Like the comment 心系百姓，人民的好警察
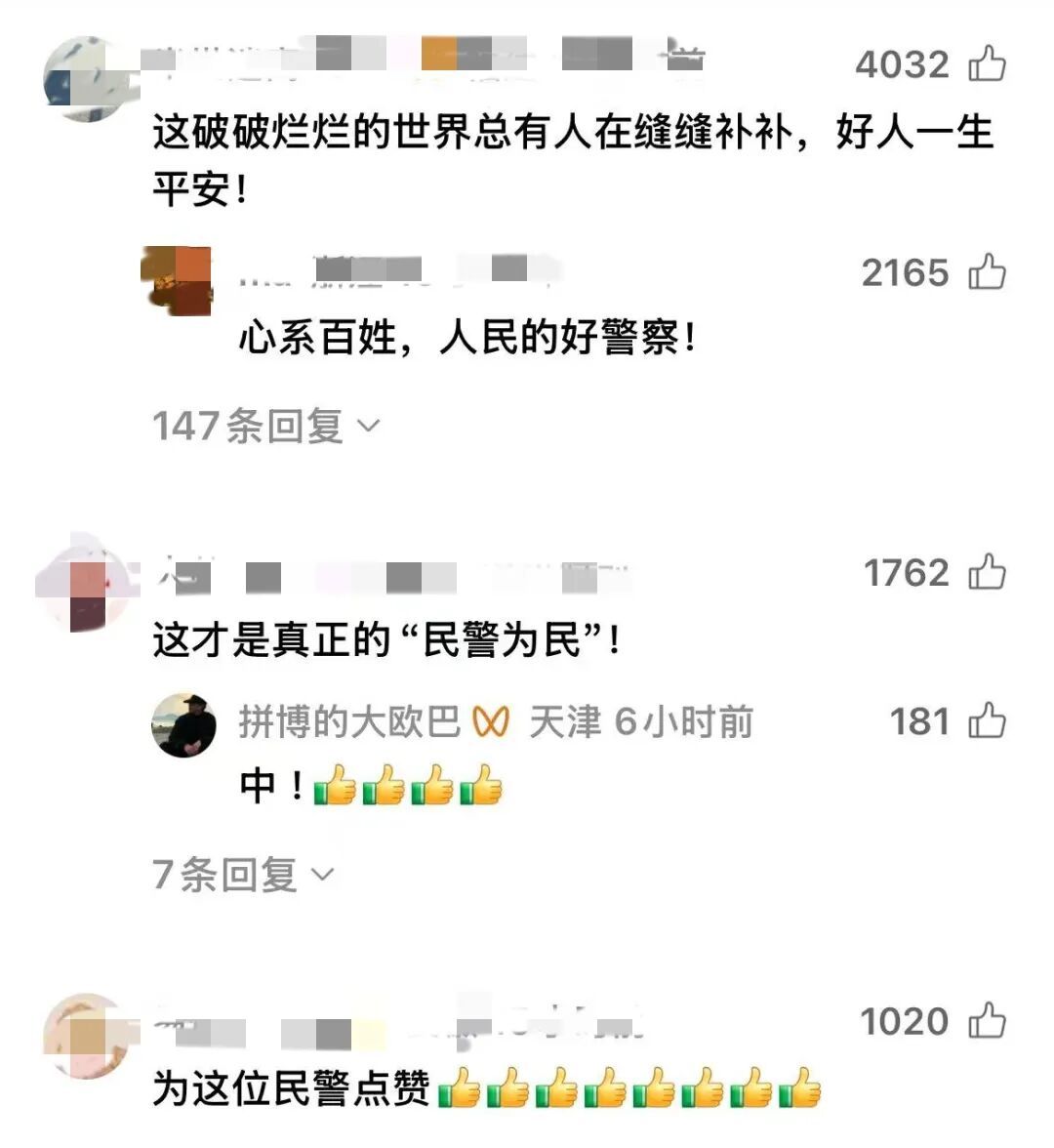Viewport: 1054px width, 1148px height. click(987, 272)
